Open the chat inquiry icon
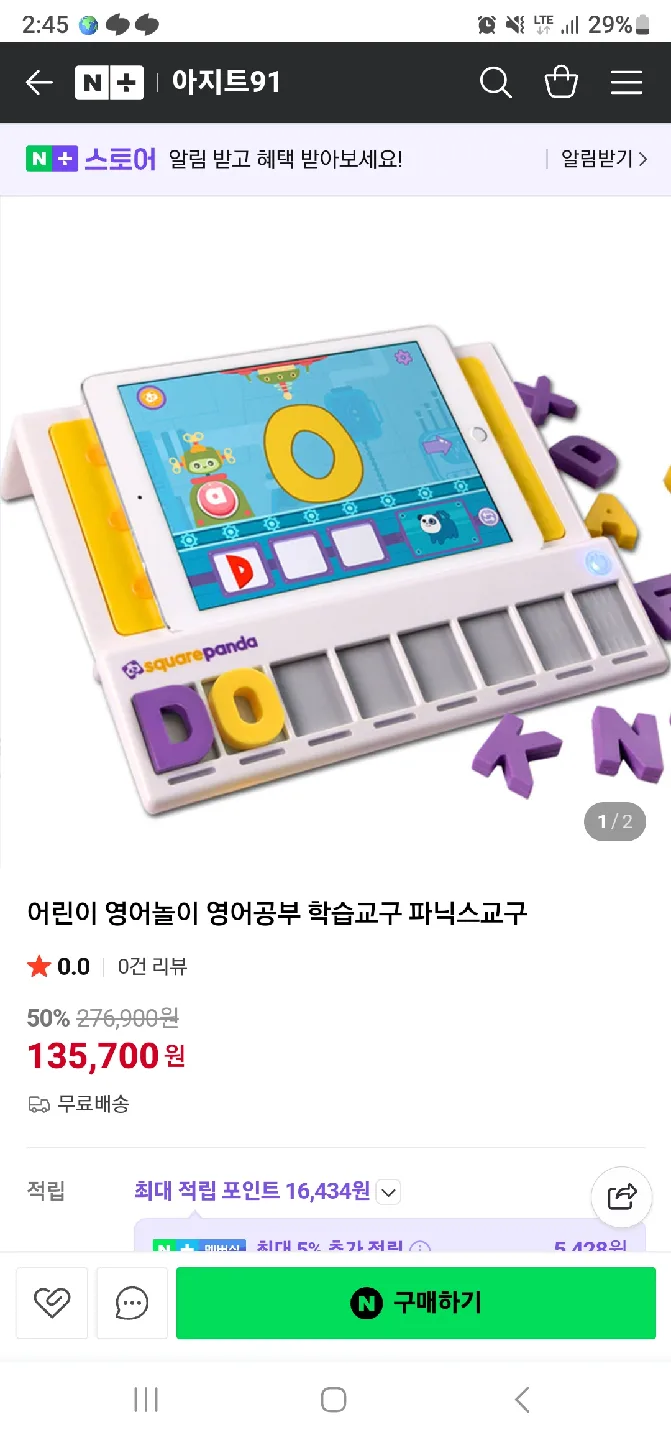The width and height of the screenshot is (671, 1440). 132,1302
